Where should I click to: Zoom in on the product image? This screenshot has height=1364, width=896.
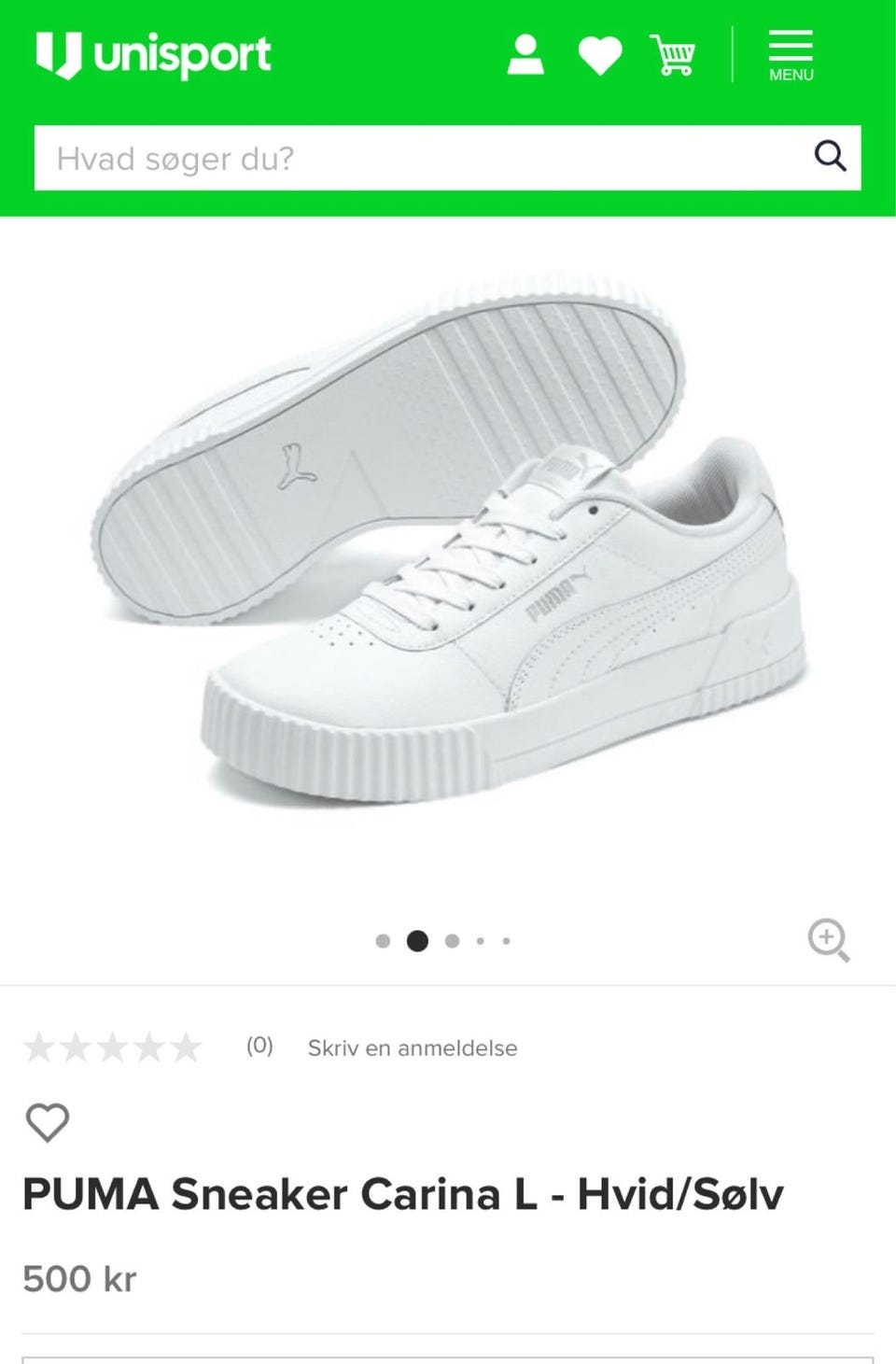pyautogui.click(x=829, y=940)
